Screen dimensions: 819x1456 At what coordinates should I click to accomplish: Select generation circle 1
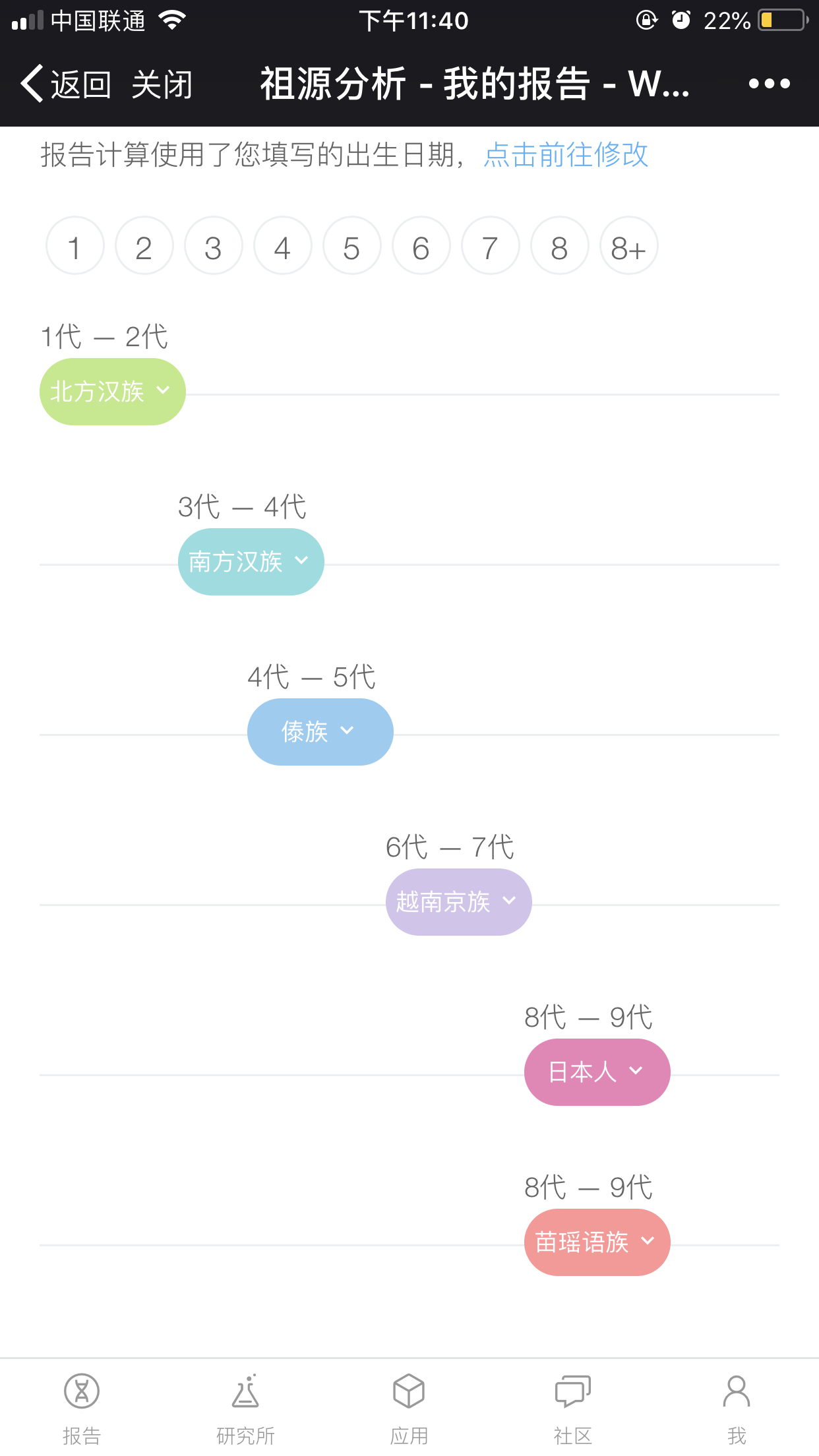75,245
